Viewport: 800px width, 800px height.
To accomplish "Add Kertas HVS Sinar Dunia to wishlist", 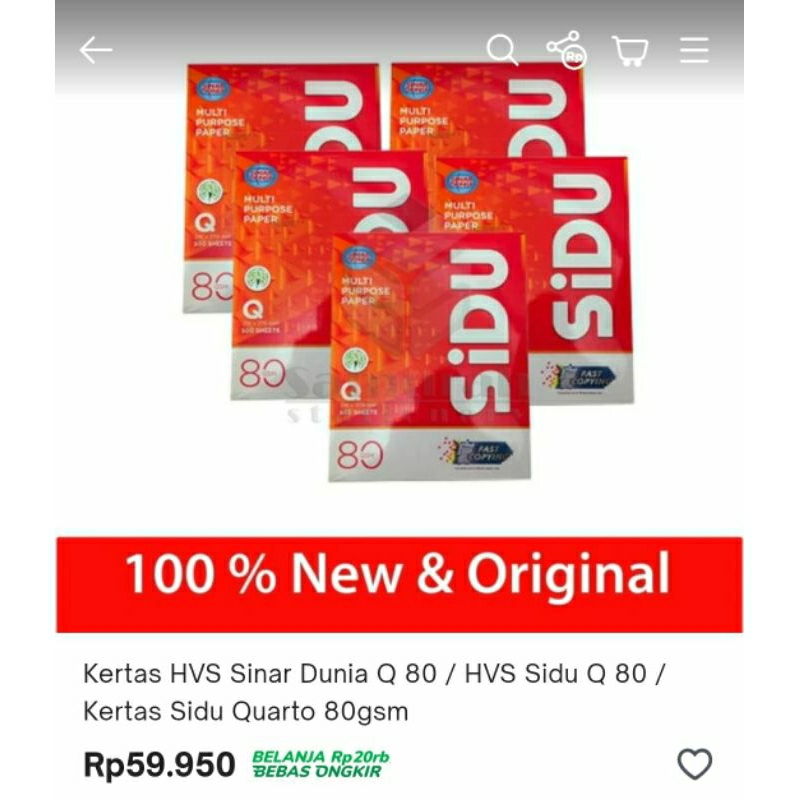I will [694, 764].
